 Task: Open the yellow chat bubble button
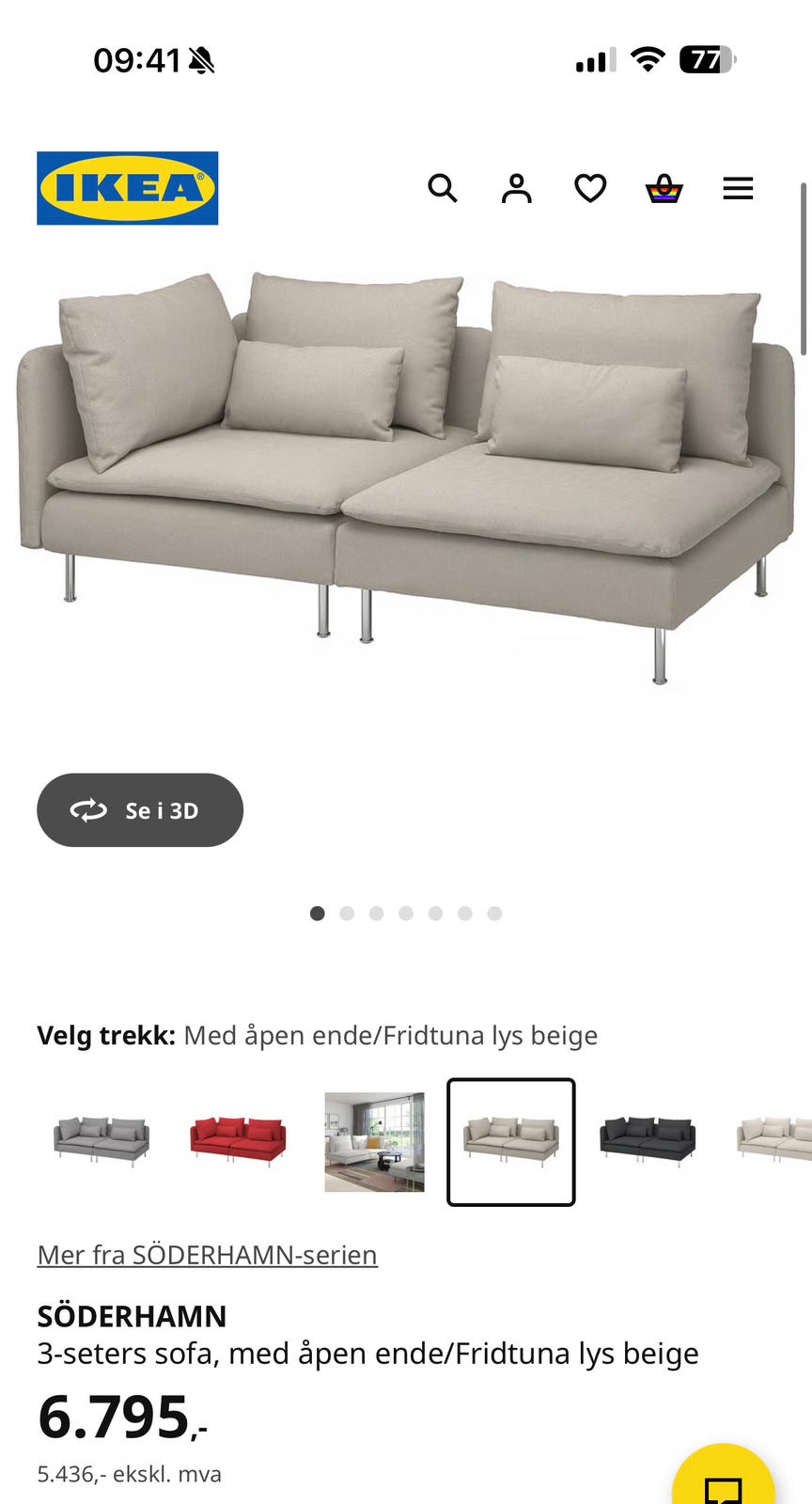pyautogui.click(x=724, y=1476)
